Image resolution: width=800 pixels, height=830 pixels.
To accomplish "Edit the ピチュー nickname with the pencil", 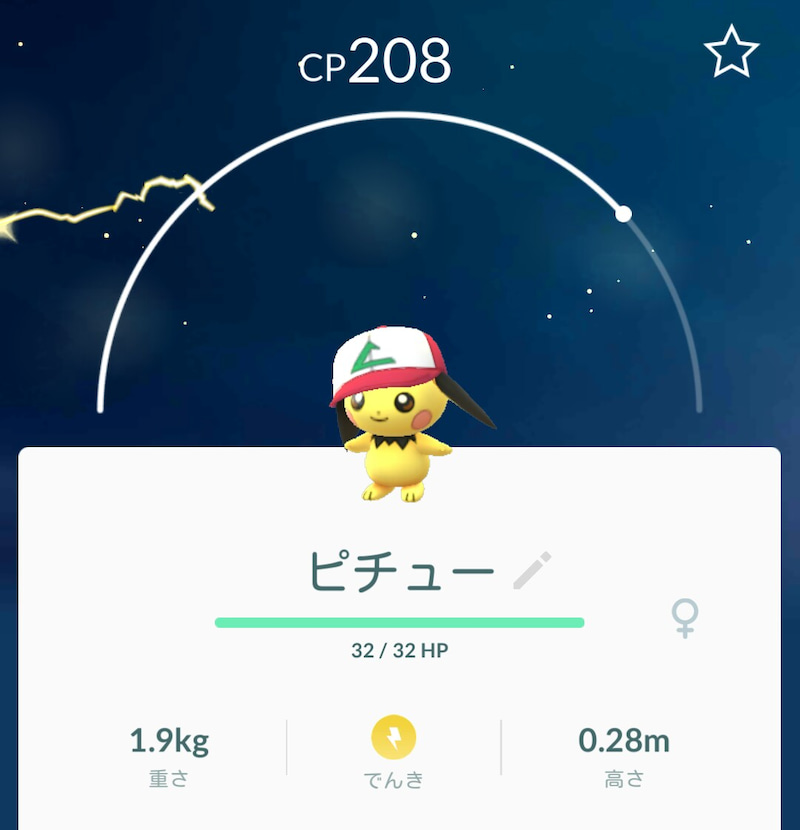I will (531, 570).
